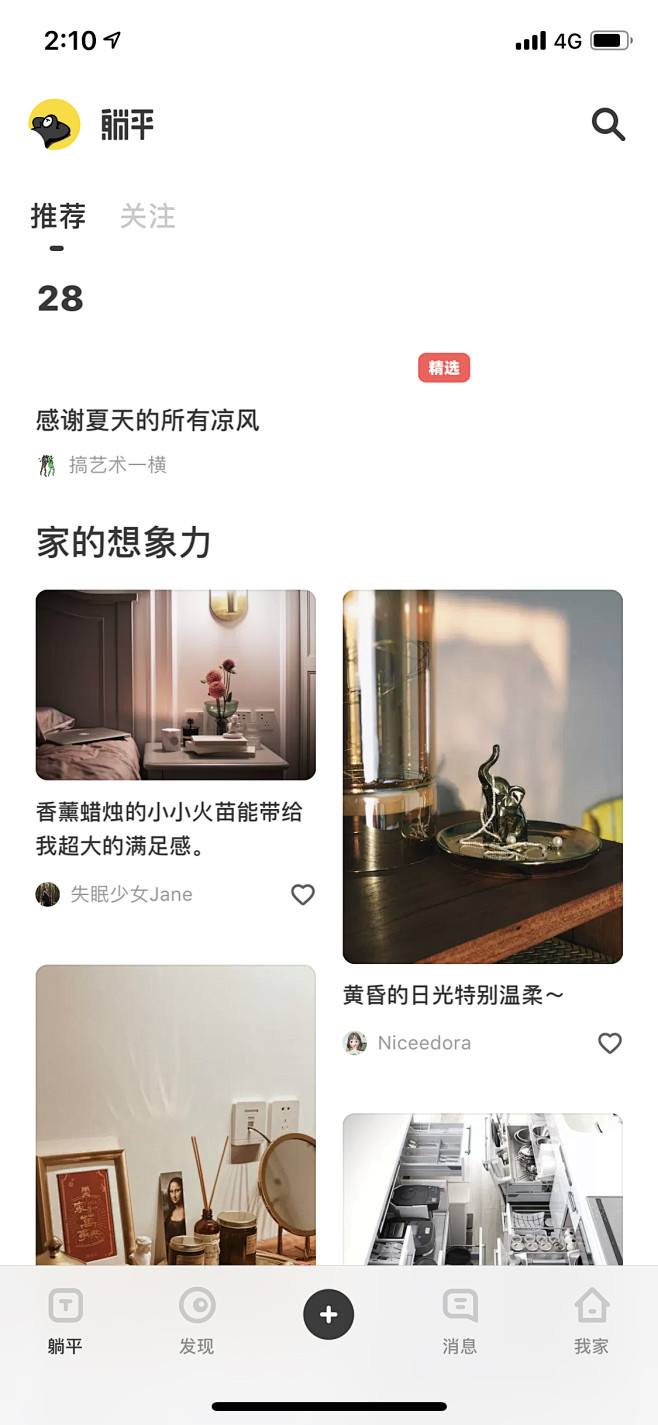
Task: Select the 推荐 tab
Action: [58, 216]
